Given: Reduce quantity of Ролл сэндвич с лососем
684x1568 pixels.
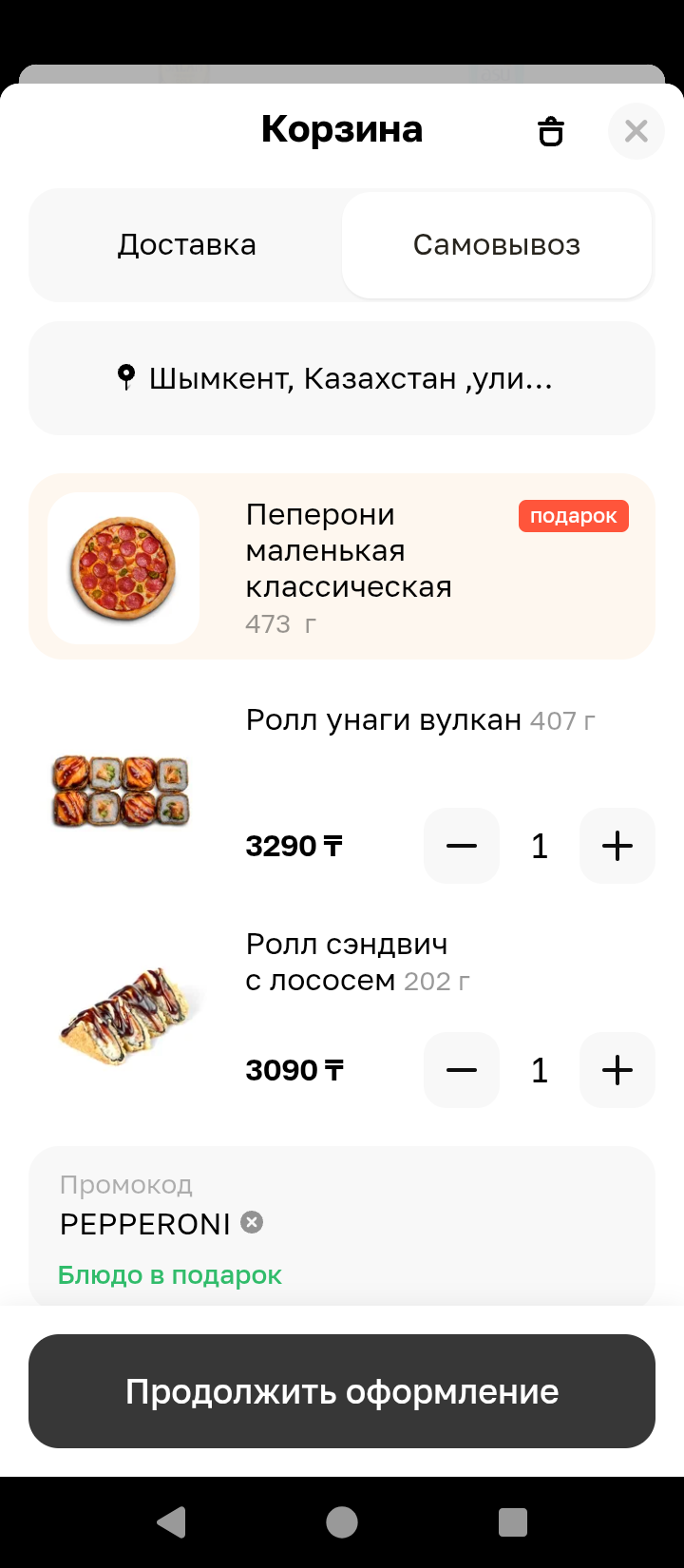Looking at the screenshot, I should 462,1070.
